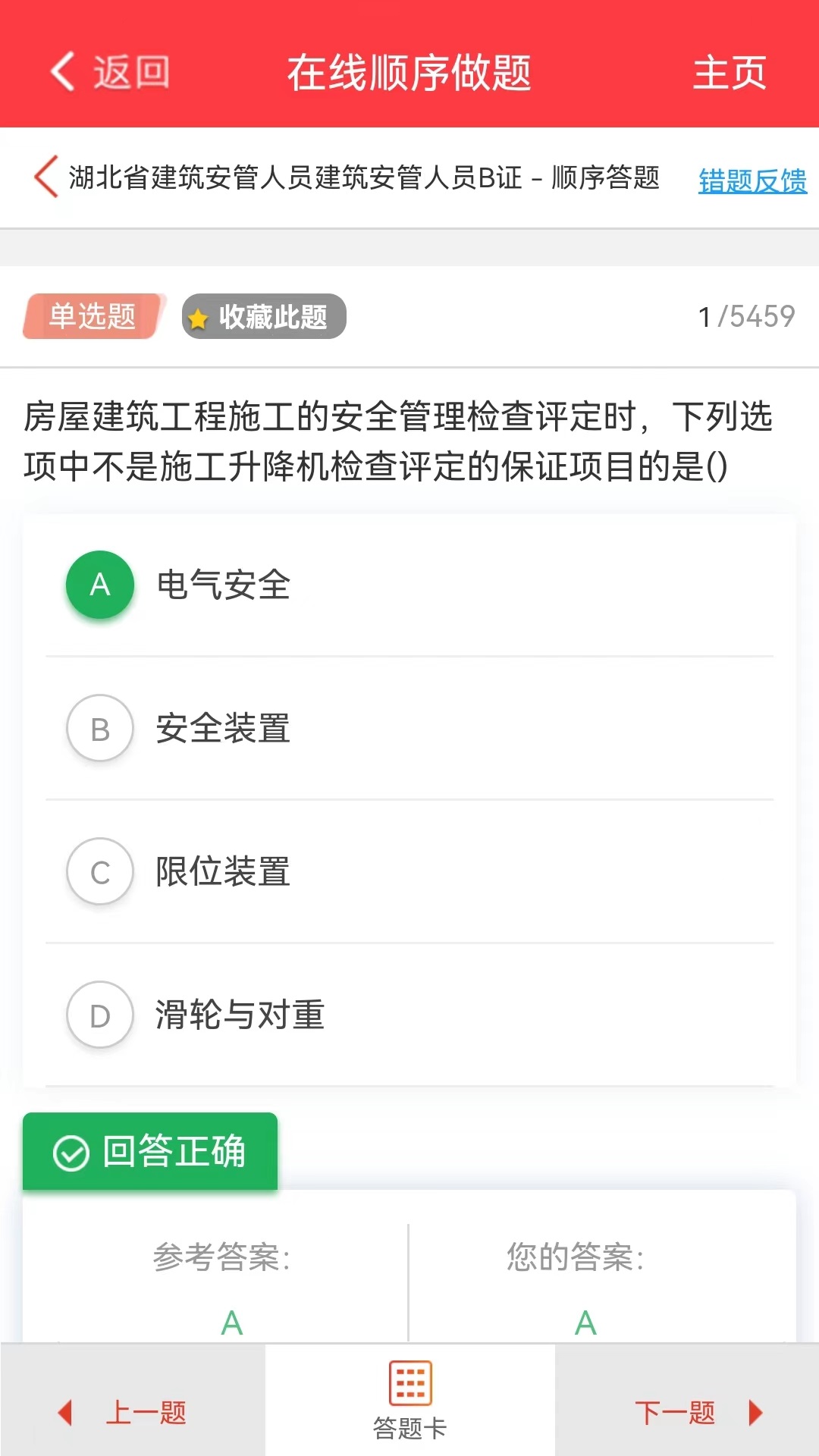Image resolution: width=819 pixels, height=1456 pixels.
Task: Bookmark question with 收藏此题
Action: (x=264, y=316)
